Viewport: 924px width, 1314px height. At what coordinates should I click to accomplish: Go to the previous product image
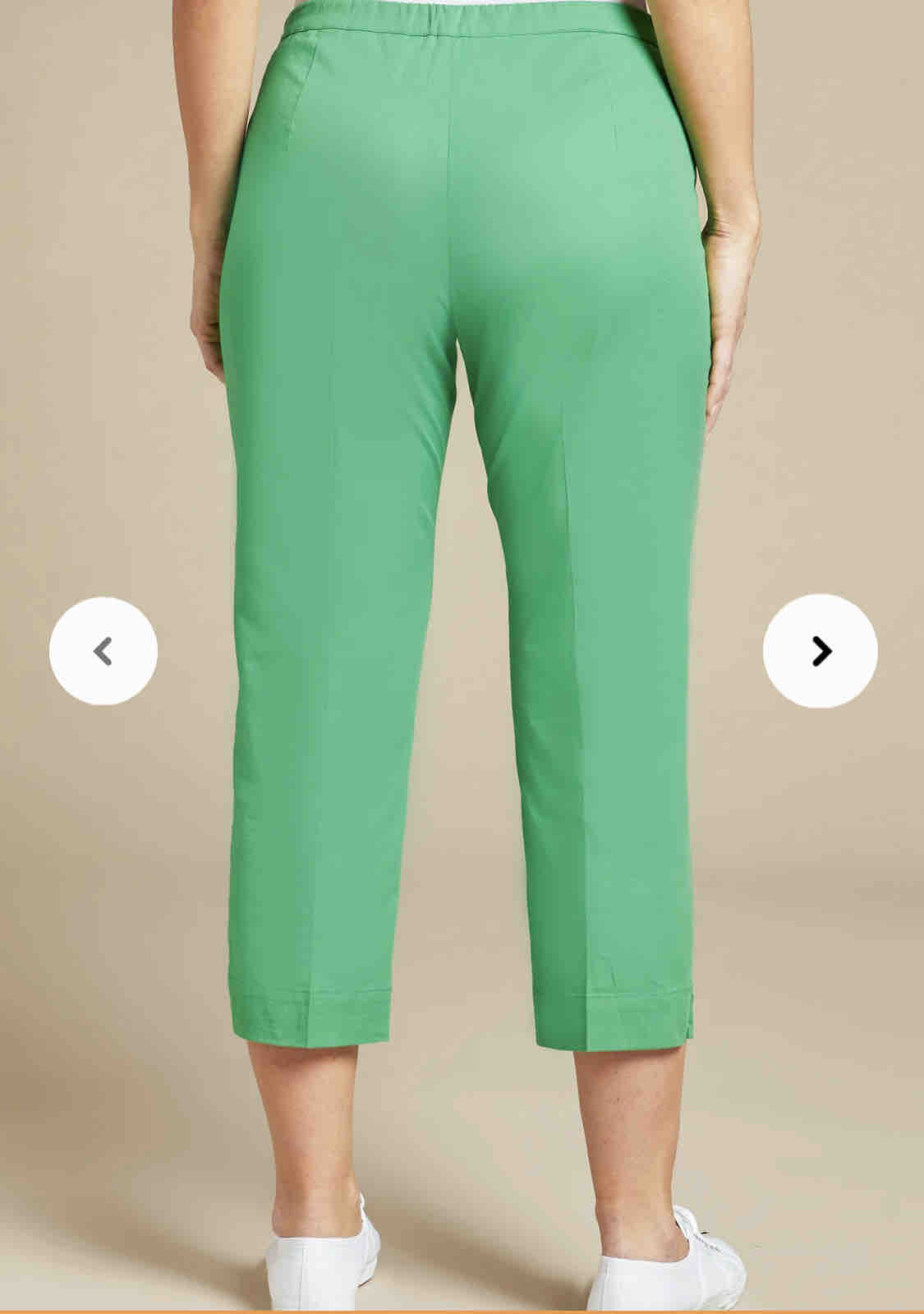coord(103,651)
